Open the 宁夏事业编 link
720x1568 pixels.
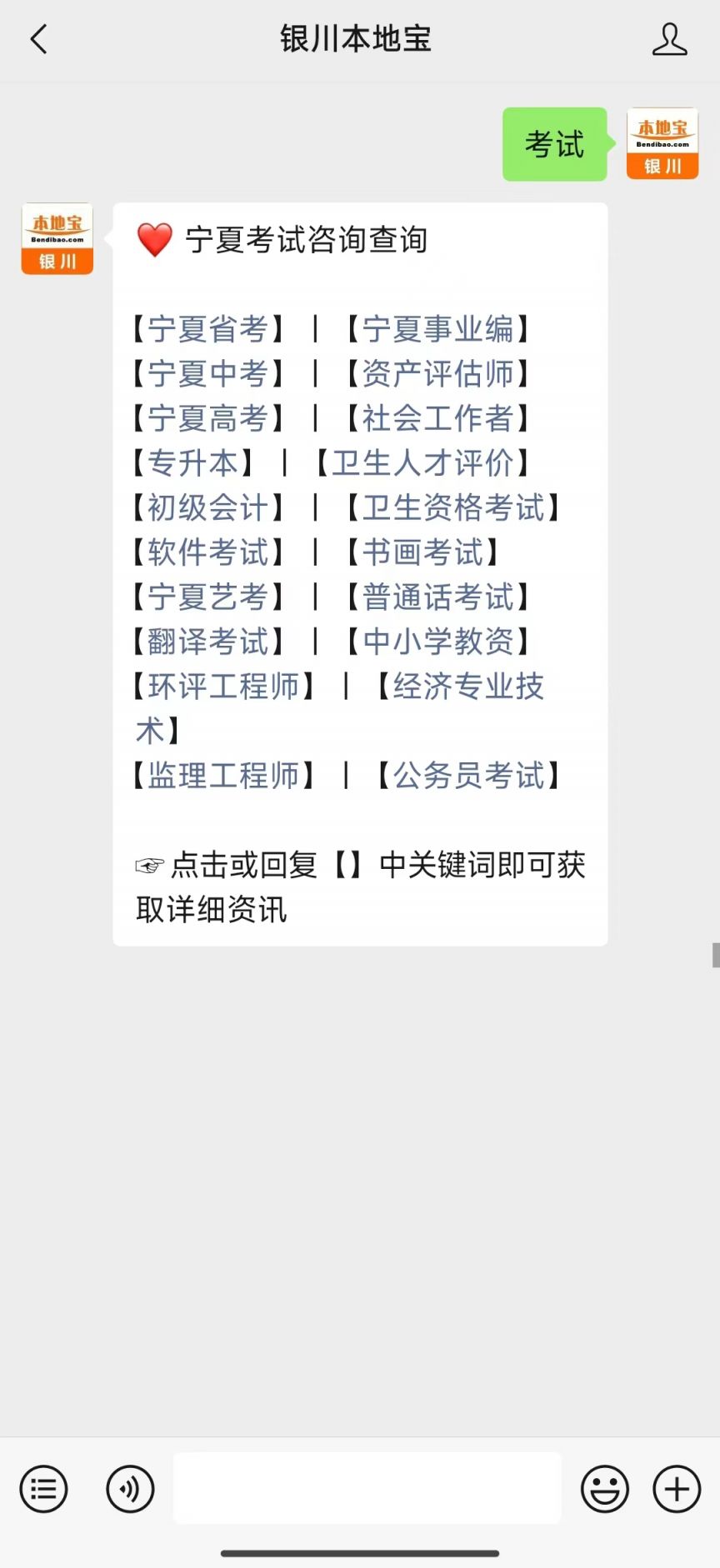(x=437, y=329)
